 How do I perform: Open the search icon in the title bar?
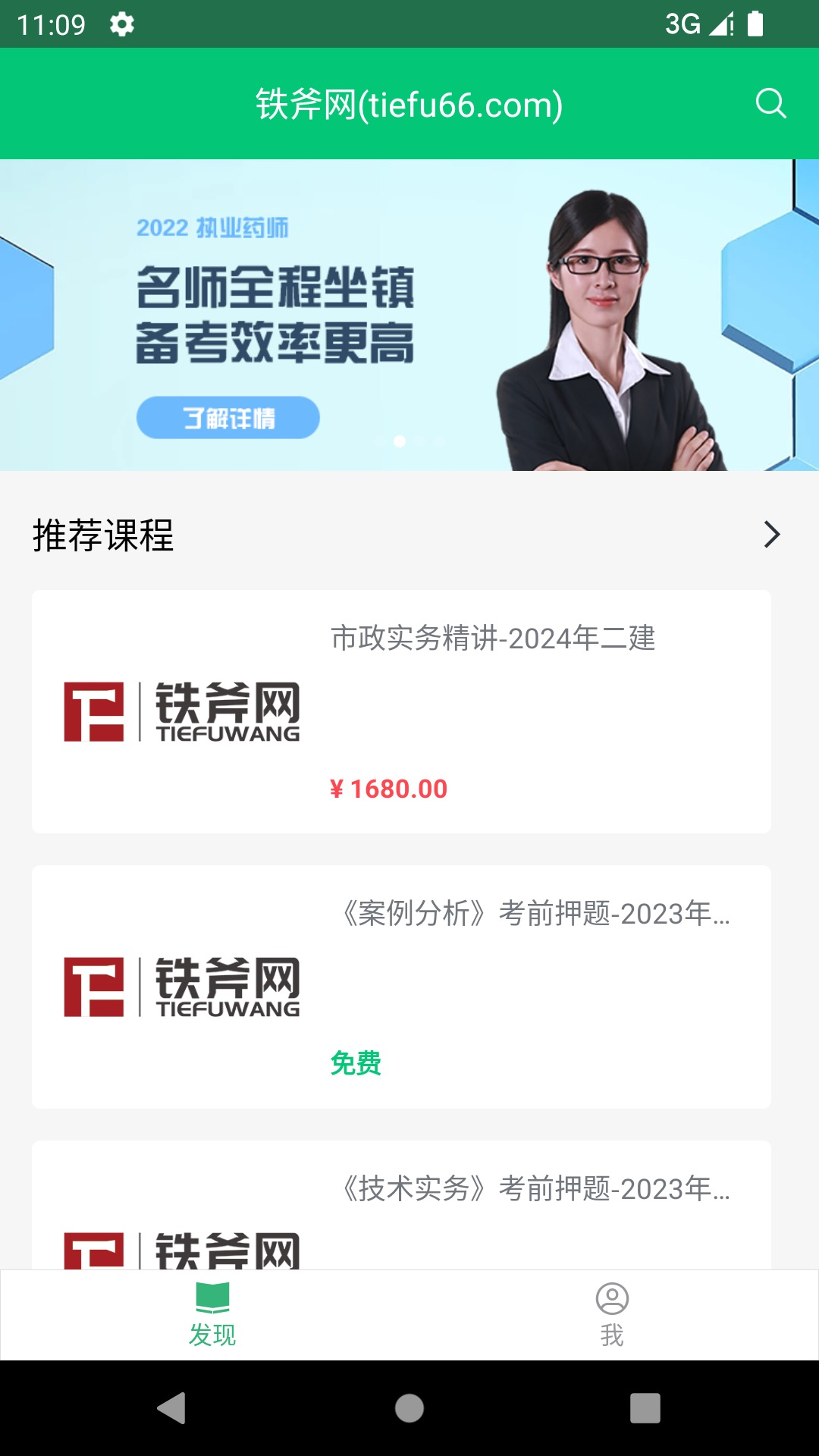click(x=770, y=104)
